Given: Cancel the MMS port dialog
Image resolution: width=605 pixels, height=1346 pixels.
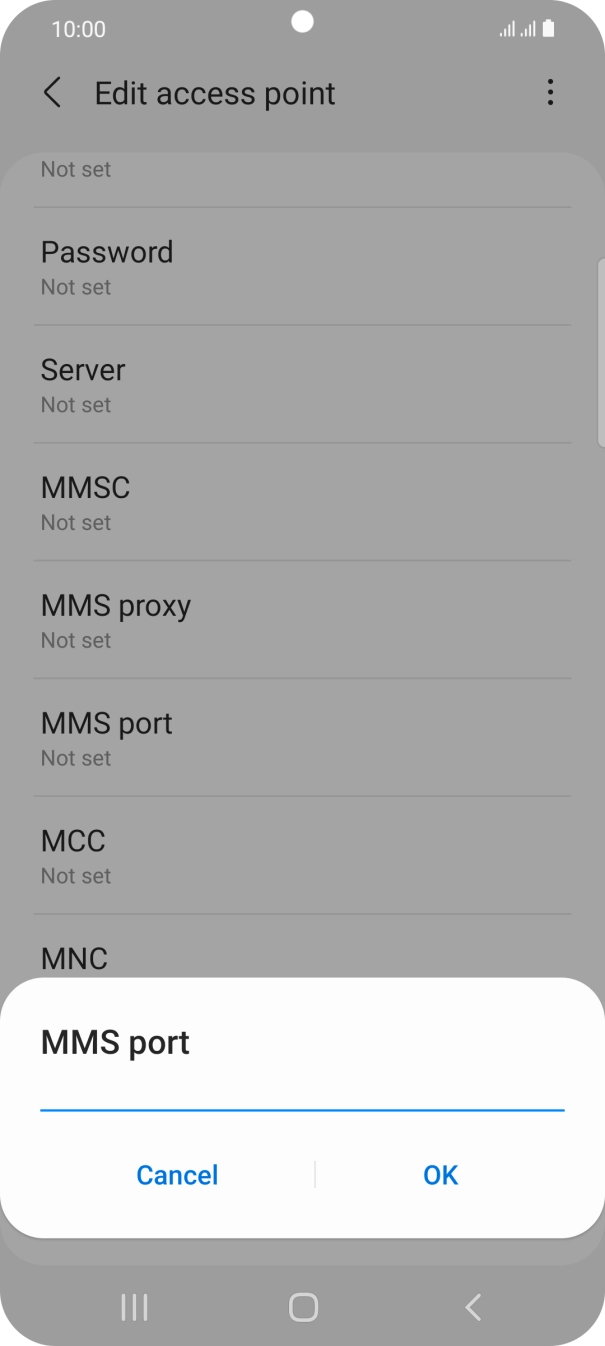Looking at the screenshot, I should (x=177, y=1175).
